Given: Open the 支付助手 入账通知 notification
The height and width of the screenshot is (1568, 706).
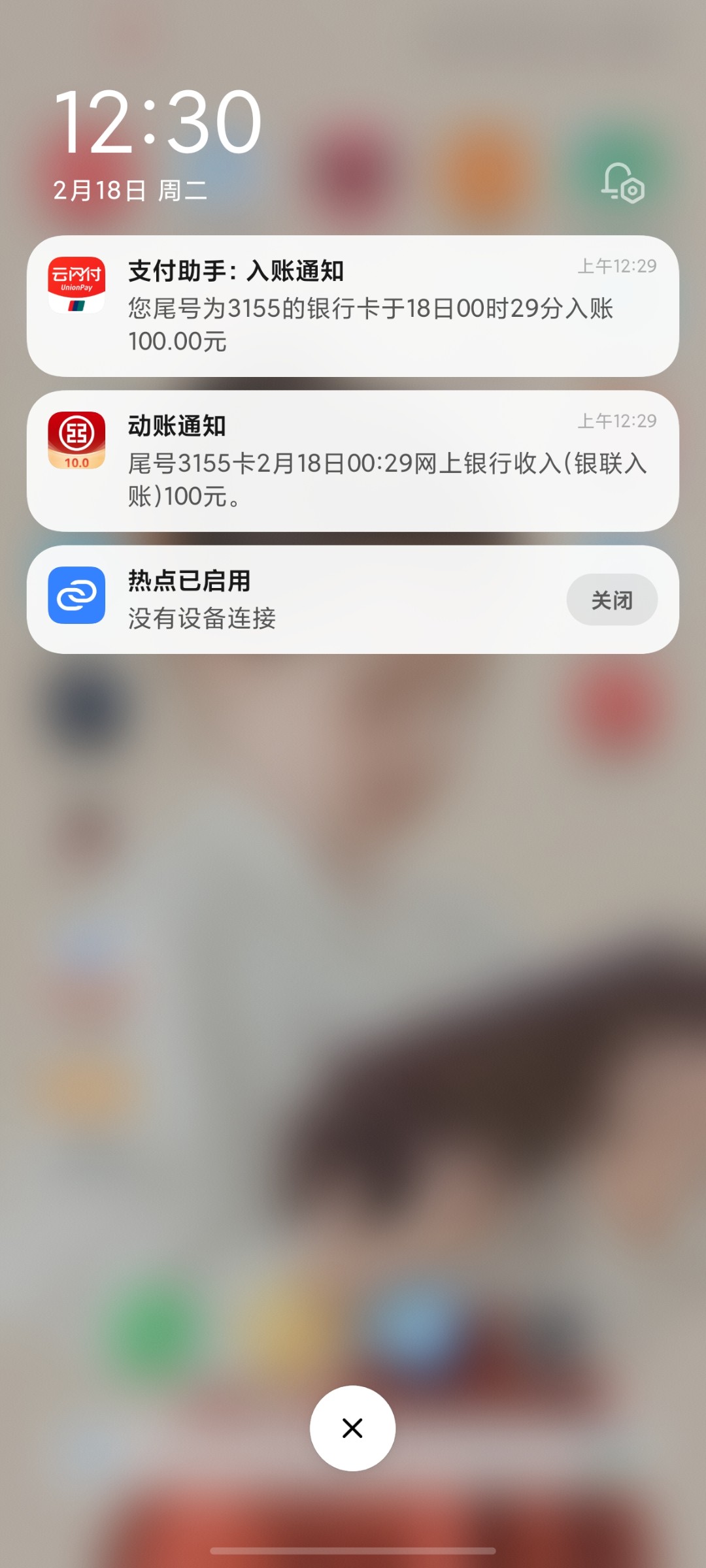Looking at the screenshot, I should coord(353,306).
